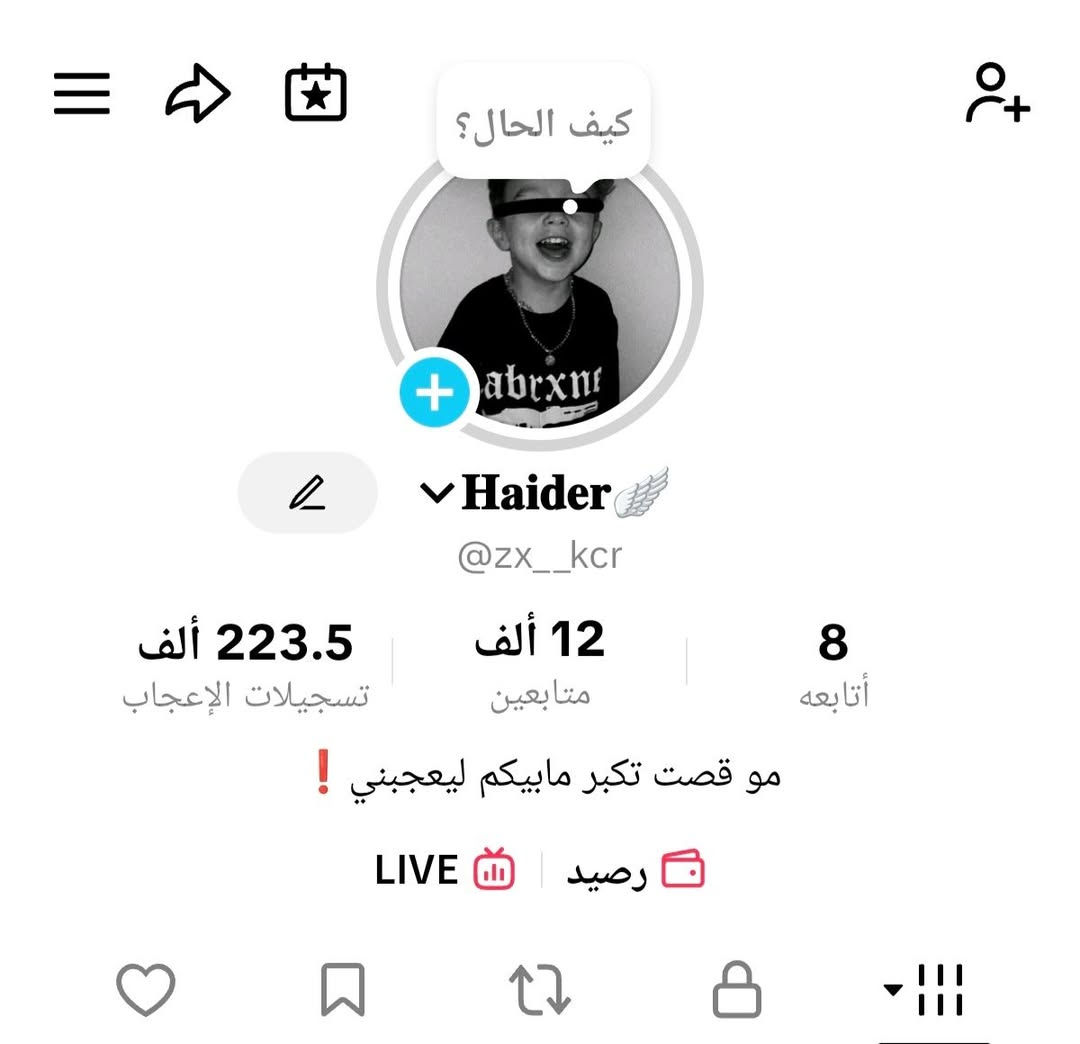Viewport: 1080px width, 1044px height.
Task: Switch to the private videos lock tab
Action: click(x=736, y=991)
